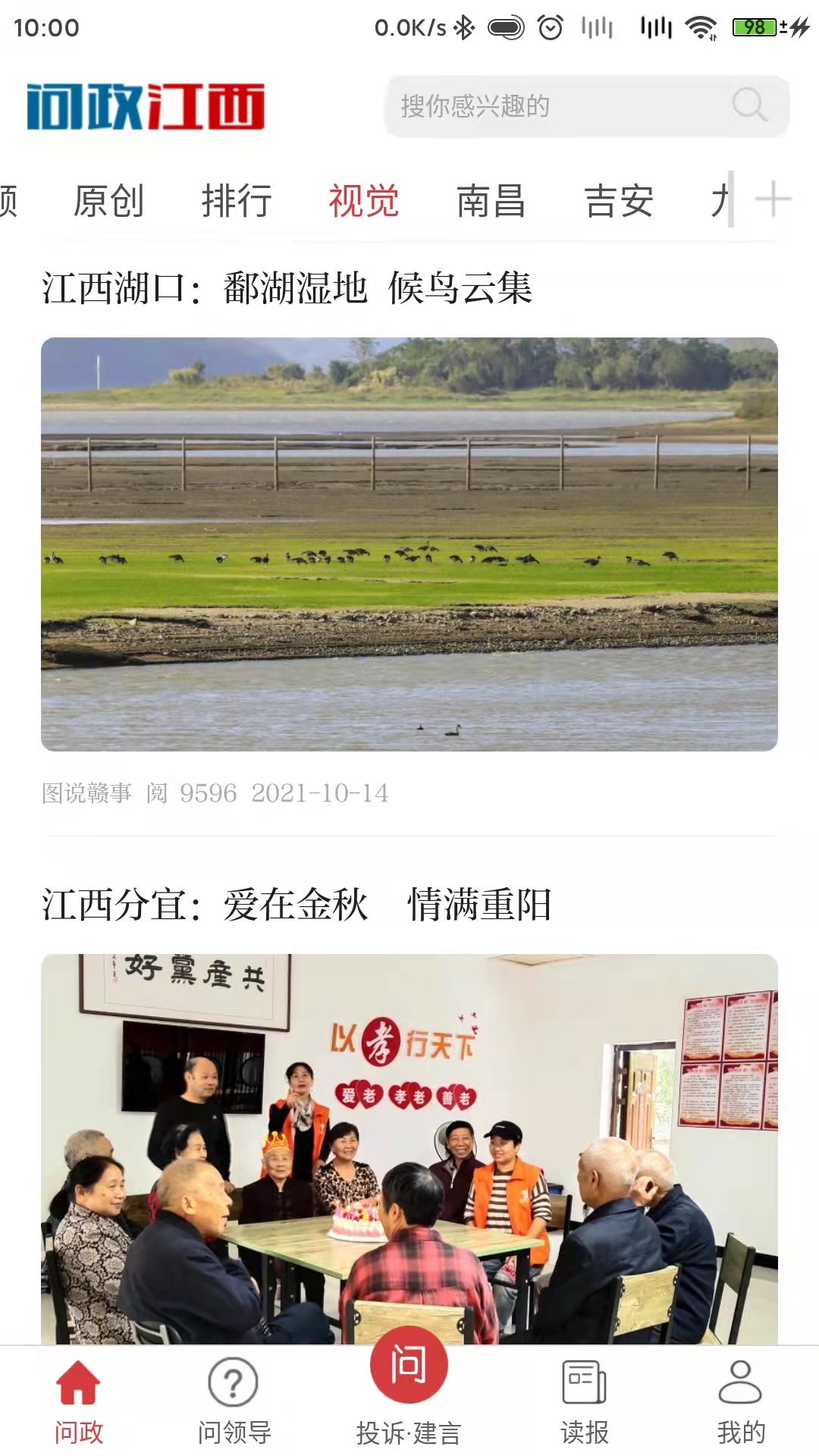The width and height of the screenshot is (819, 1456).
Task: Tap the magnifier search icon
Action: coord(749,105)
